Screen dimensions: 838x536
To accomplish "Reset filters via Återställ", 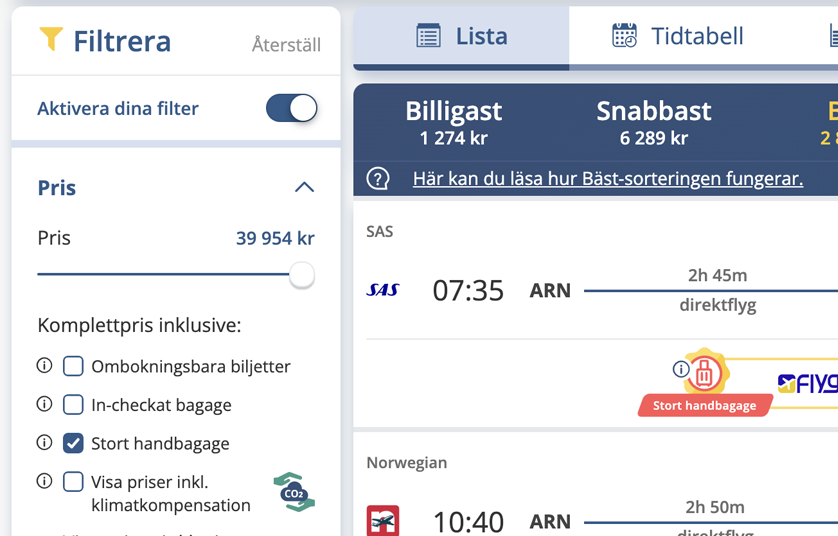I will tap(286, 45).
